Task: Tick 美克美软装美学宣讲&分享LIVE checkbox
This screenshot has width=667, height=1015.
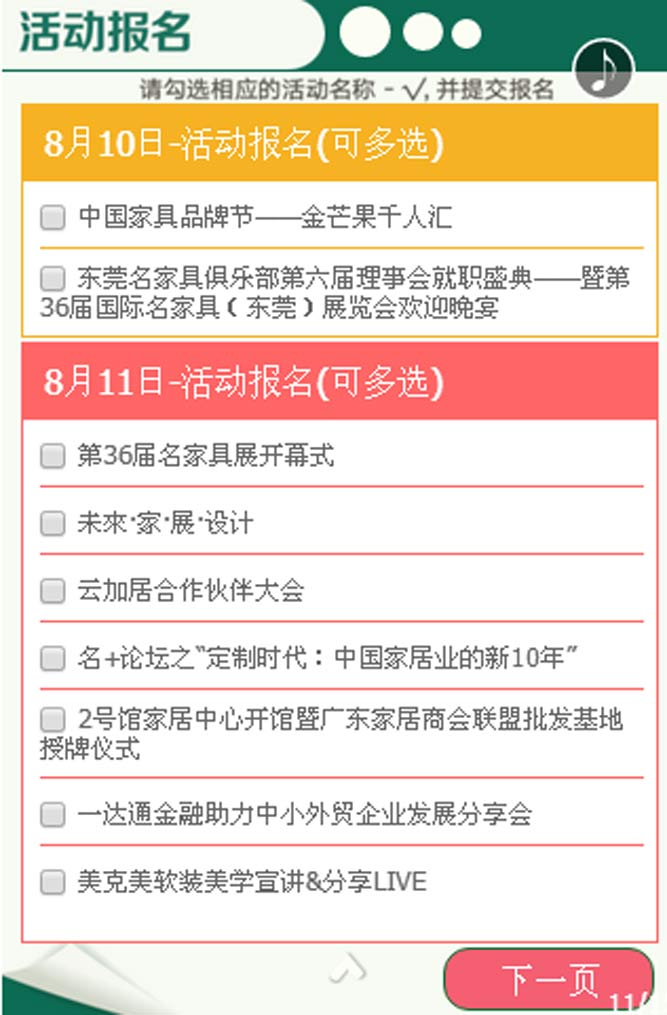Action: click(52, 882)
